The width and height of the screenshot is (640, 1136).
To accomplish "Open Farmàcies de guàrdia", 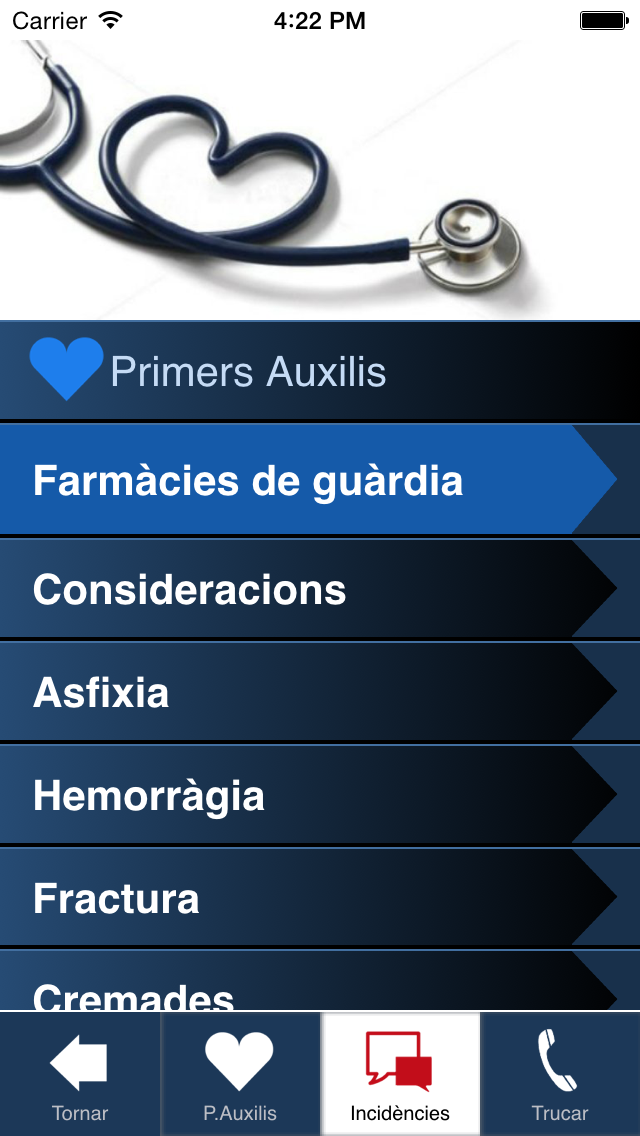I will click(x=320, y=480).
